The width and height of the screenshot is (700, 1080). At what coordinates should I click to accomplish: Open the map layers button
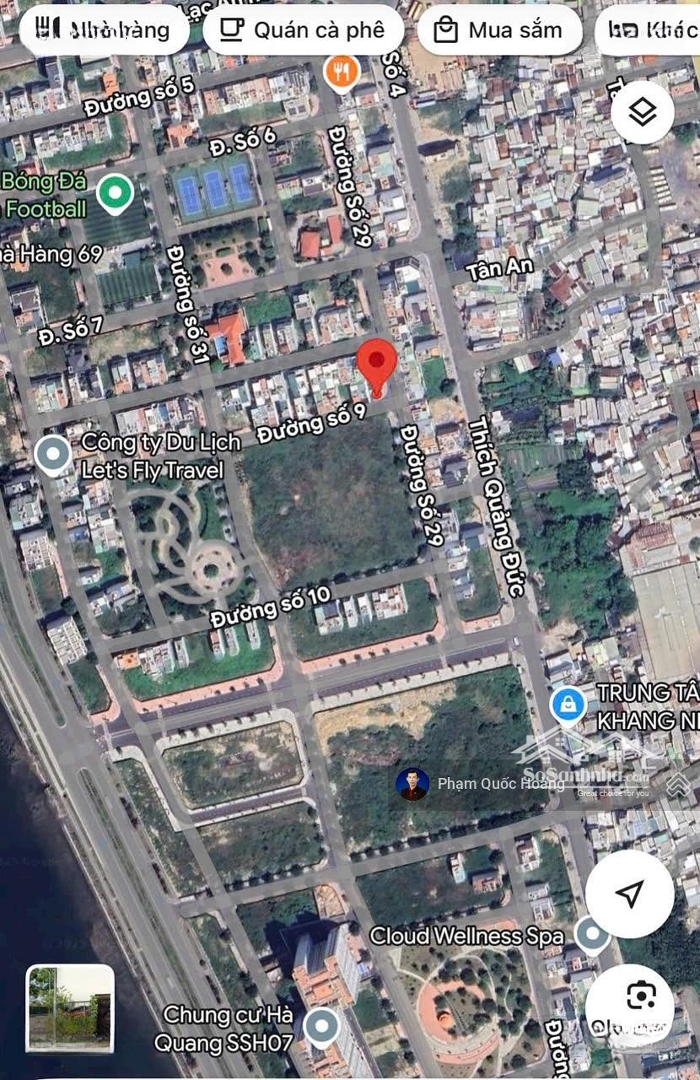642,114
